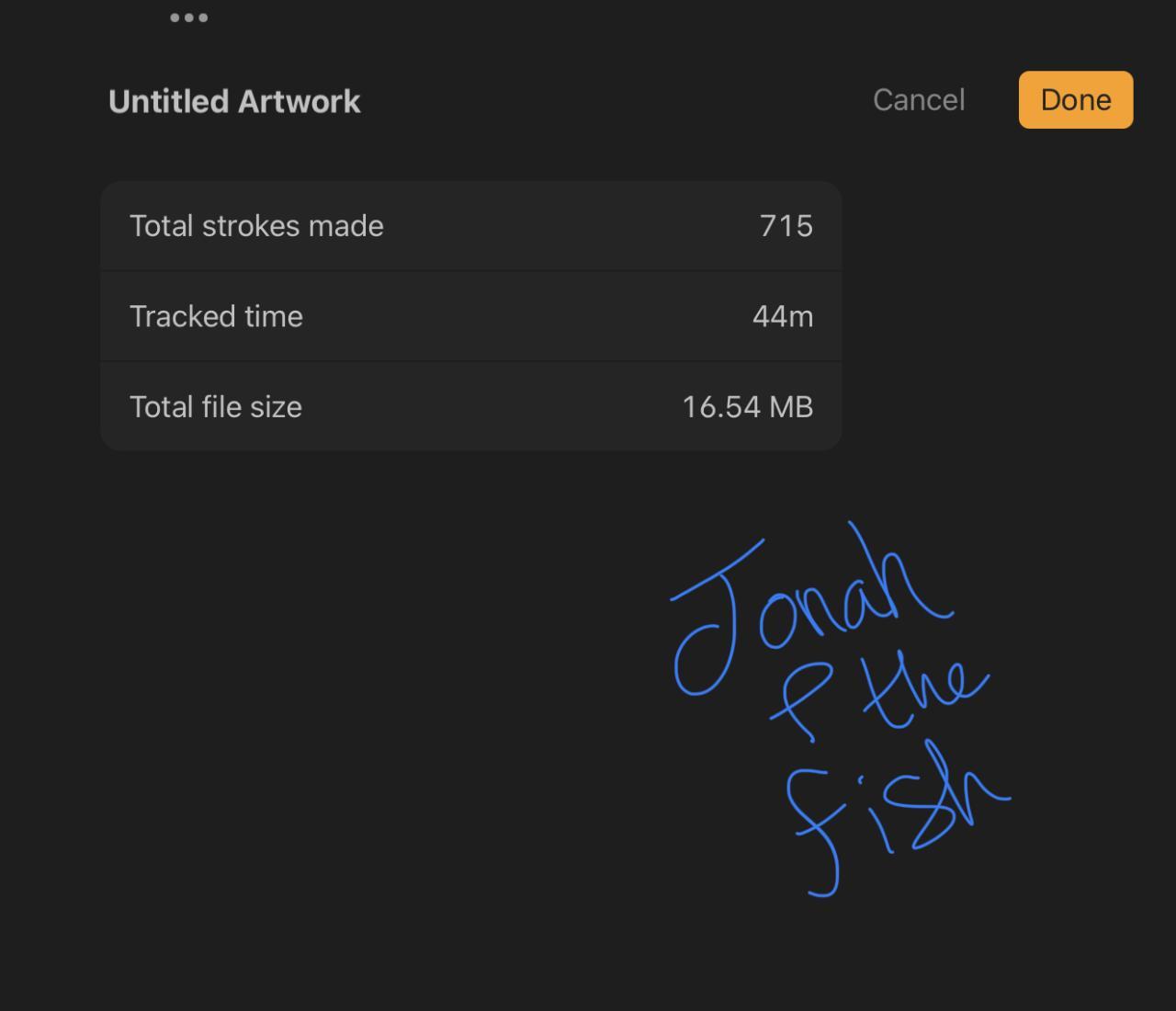Tap Done to confirm artwork info
Image resolution: width=1176 pixels, height=1011 pixels.
pos(1075,99)
